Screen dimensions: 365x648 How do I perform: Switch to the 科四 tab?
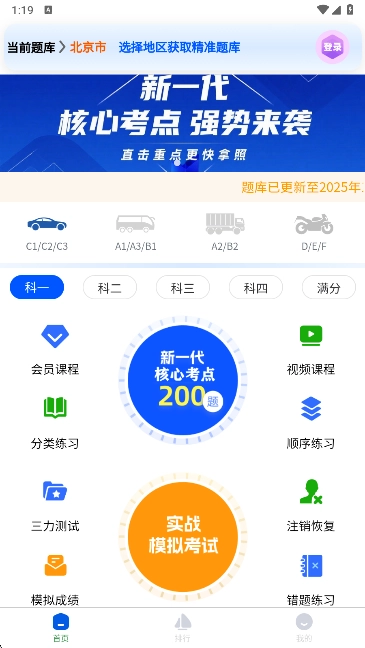pyautogui.click(x=256, y=287)
